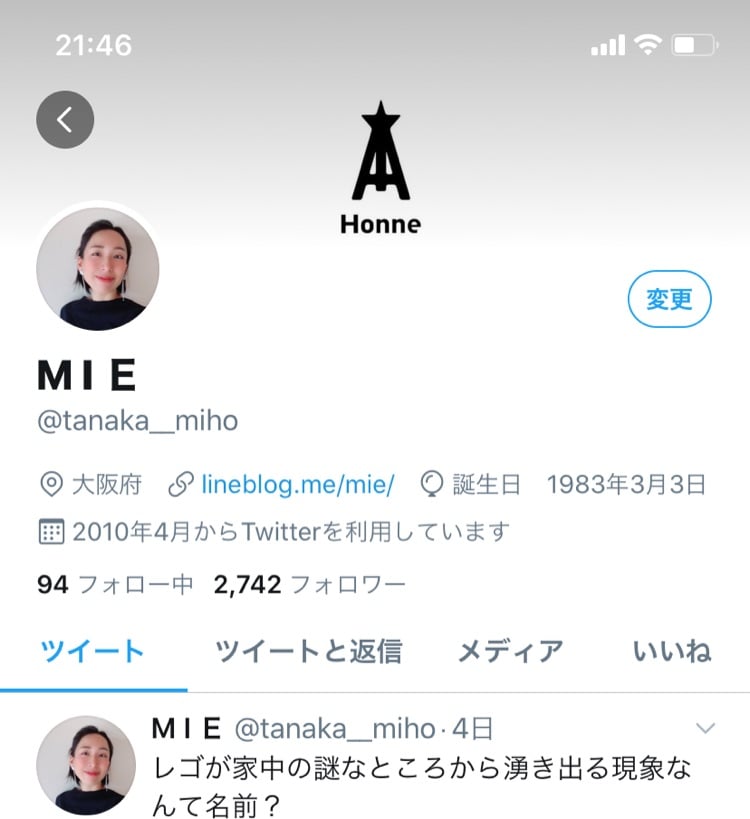Switch to the メディア tab
The image size is (750, 819).
510,652
